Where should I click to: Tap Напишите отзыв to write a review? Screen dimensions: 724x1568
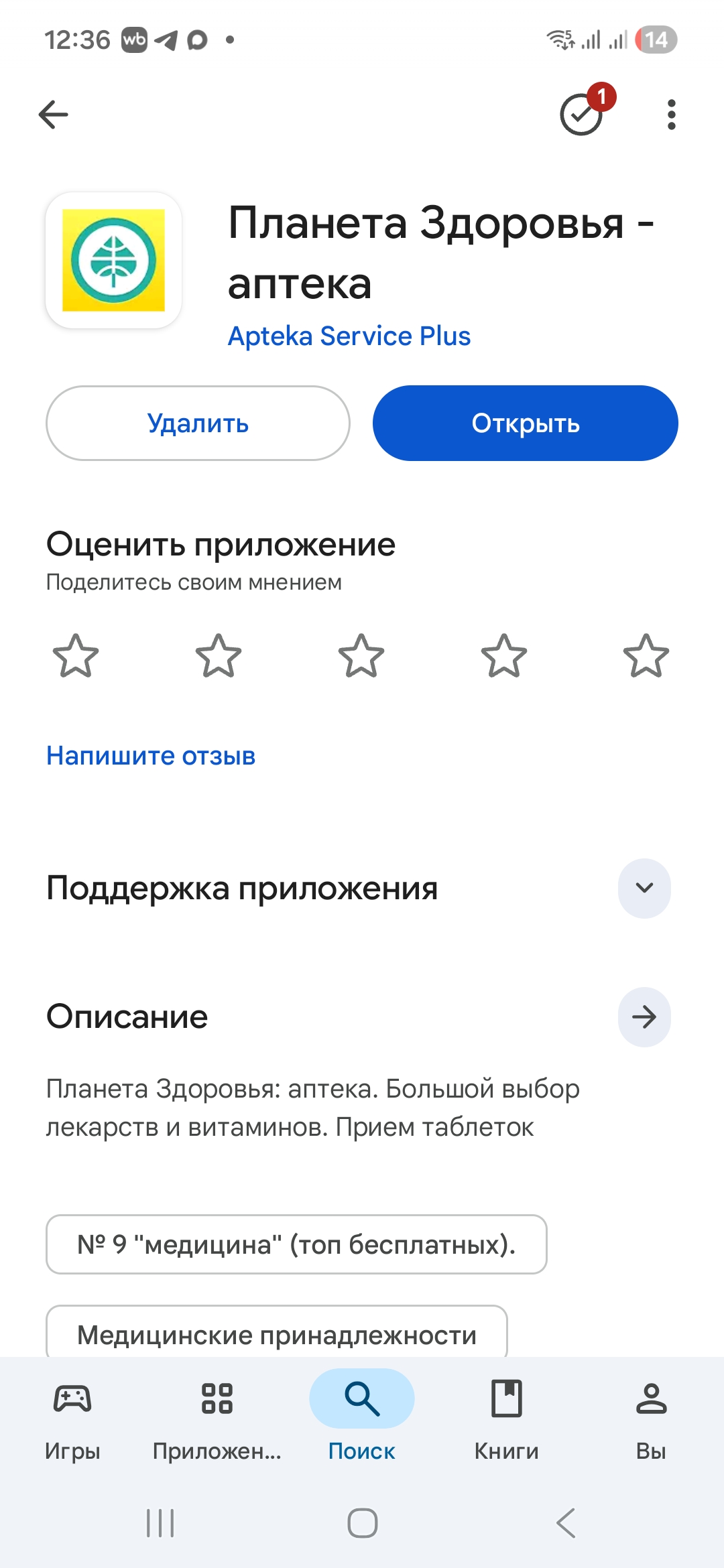[151, 756]
